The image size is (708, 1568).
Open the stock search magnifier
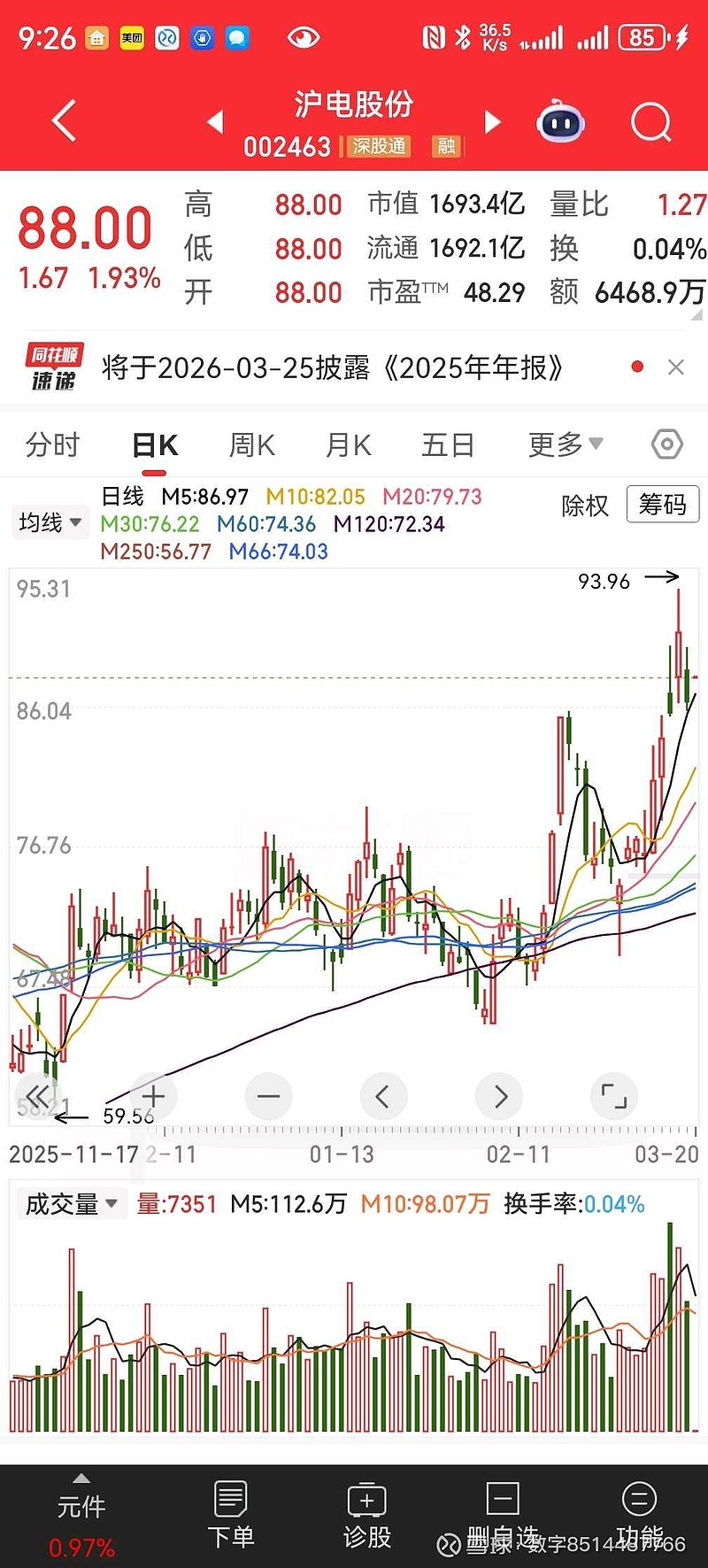[650, 122]
